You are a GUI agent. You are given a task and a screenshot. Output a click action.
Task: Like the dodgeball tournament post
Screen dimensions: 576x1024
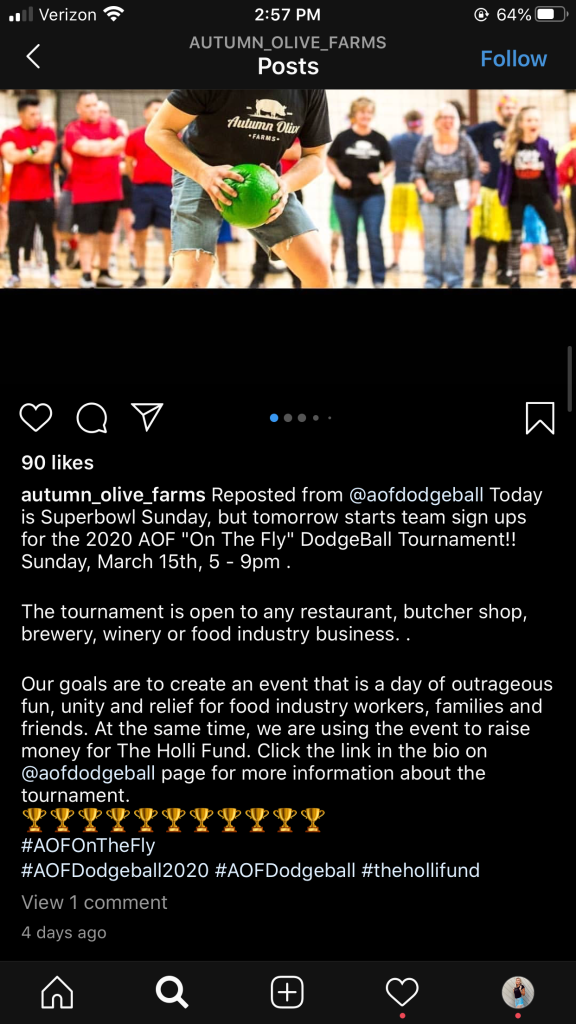click(36, 417)
